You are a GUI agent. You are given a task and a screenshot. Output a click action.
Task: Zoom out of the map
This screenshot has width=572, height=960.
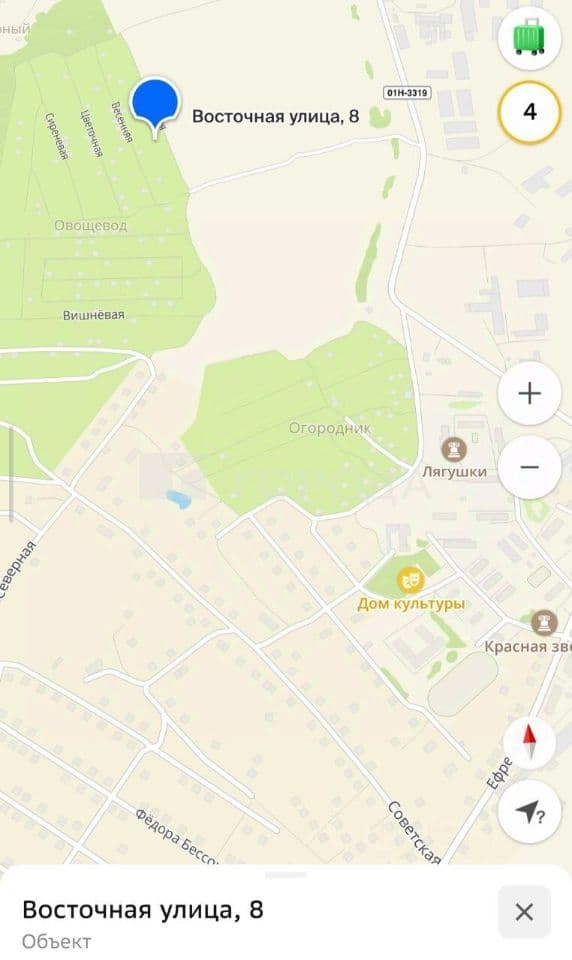click(x=529, y=468)
